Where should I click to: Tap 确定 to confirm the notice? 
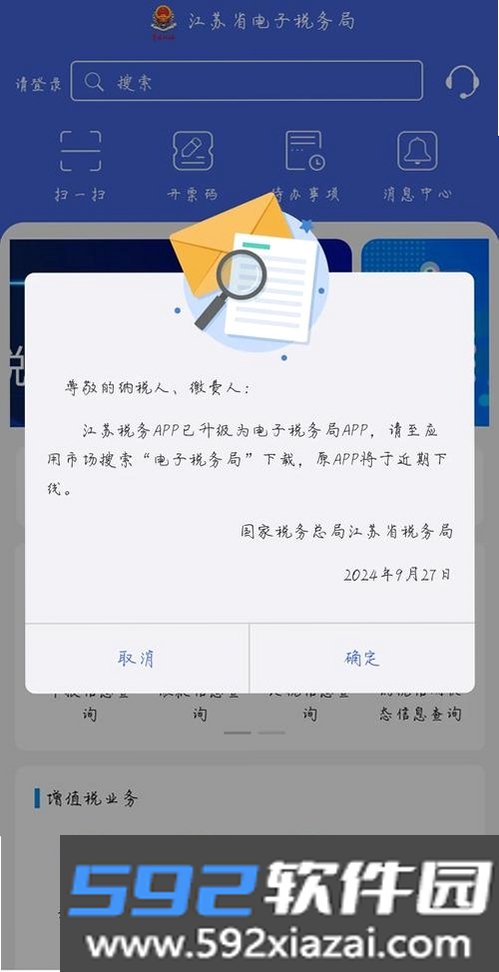(362, 658)
